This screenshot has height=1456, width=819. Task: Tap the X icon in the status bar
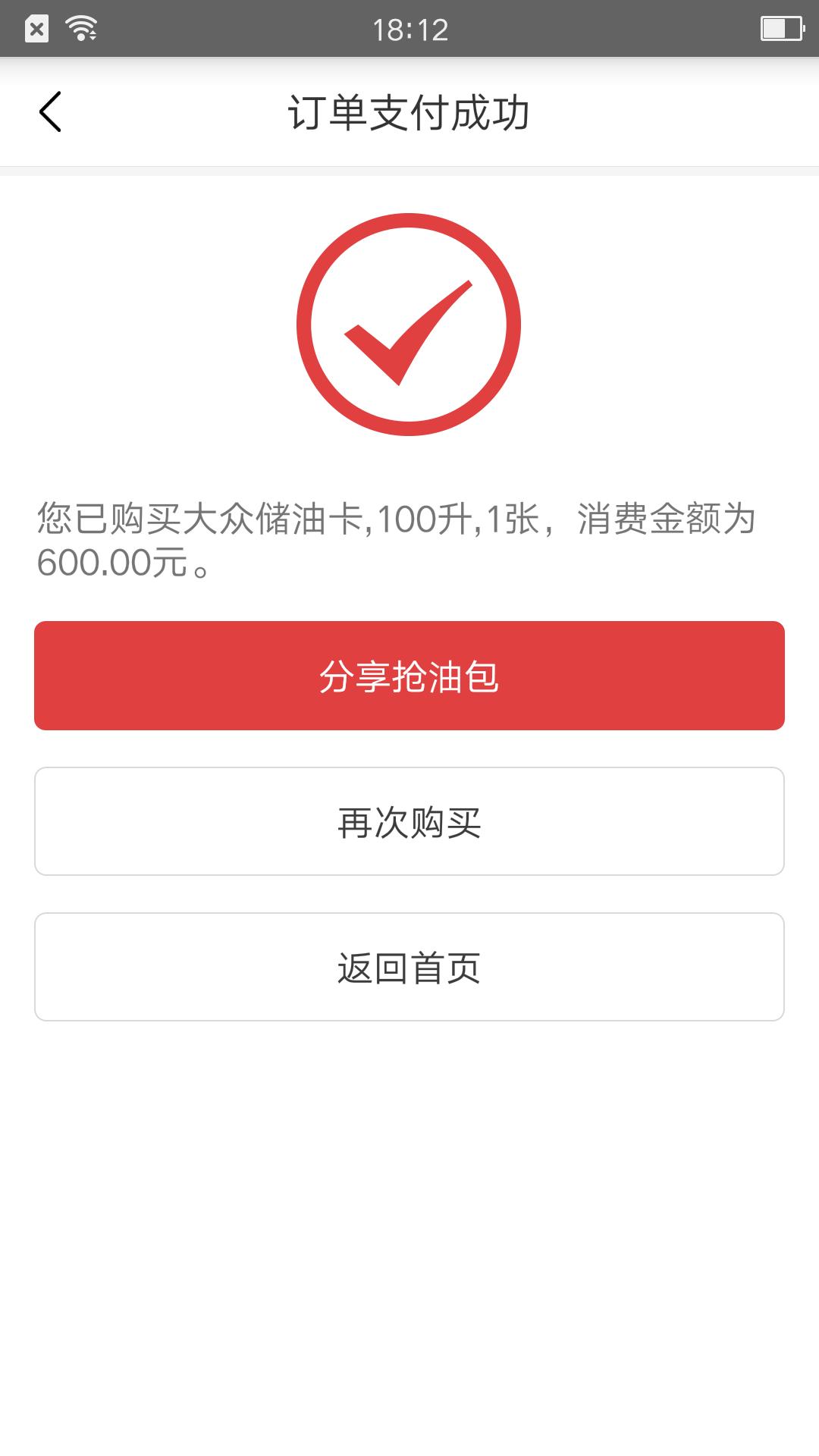[36, 29]
